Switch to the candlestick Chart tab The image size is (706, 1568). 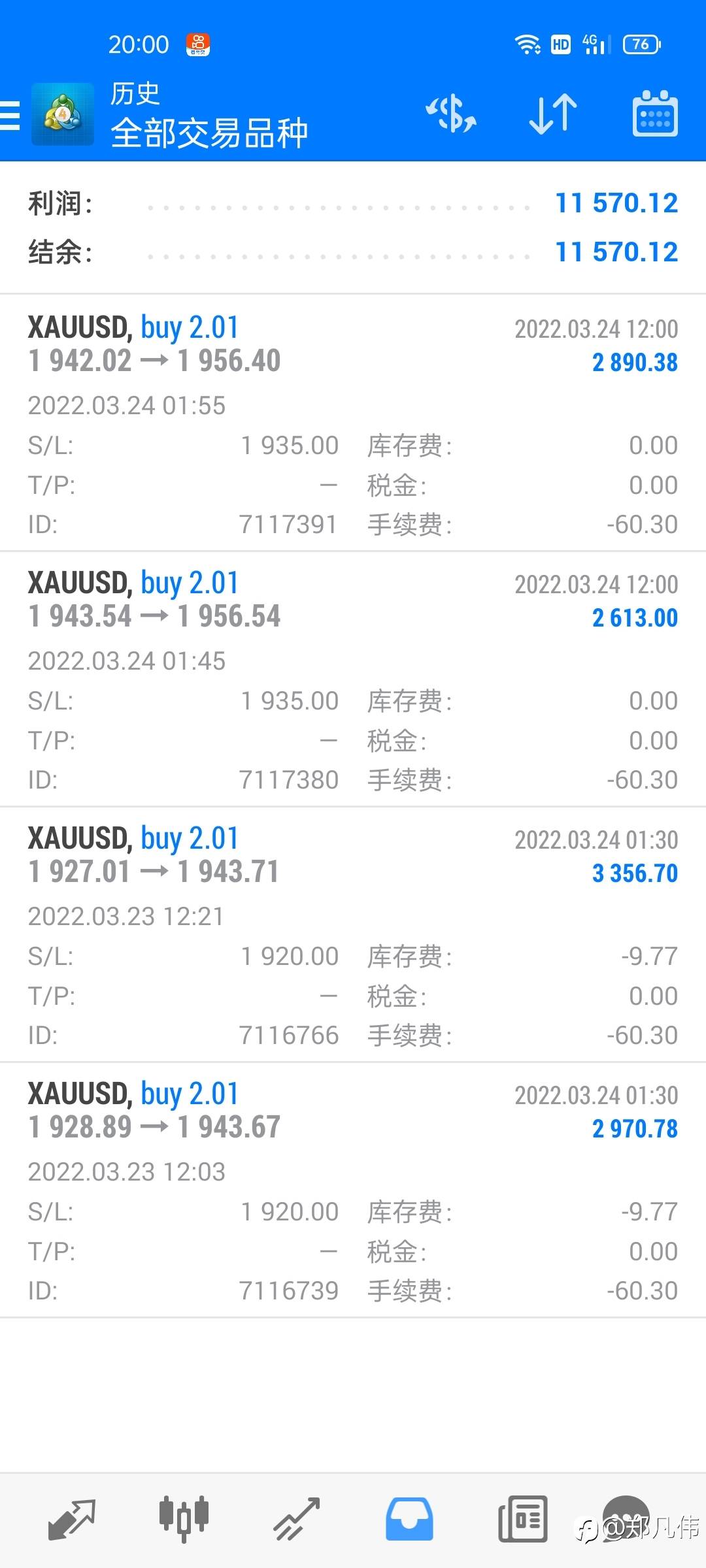coord(184,1518)
